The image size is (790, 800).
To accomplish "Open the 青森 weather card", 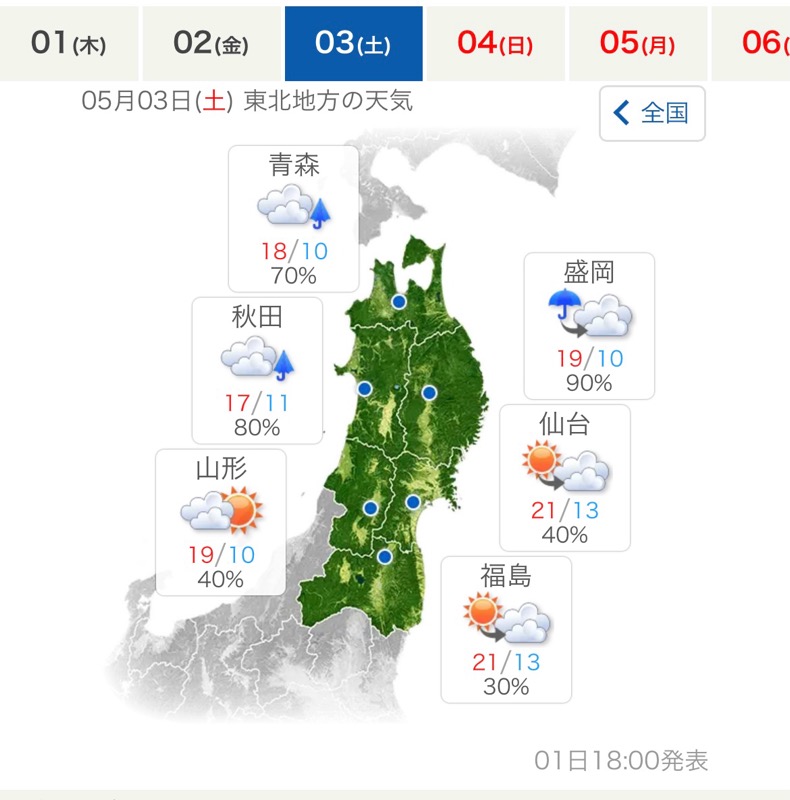I will pos(293,218).
